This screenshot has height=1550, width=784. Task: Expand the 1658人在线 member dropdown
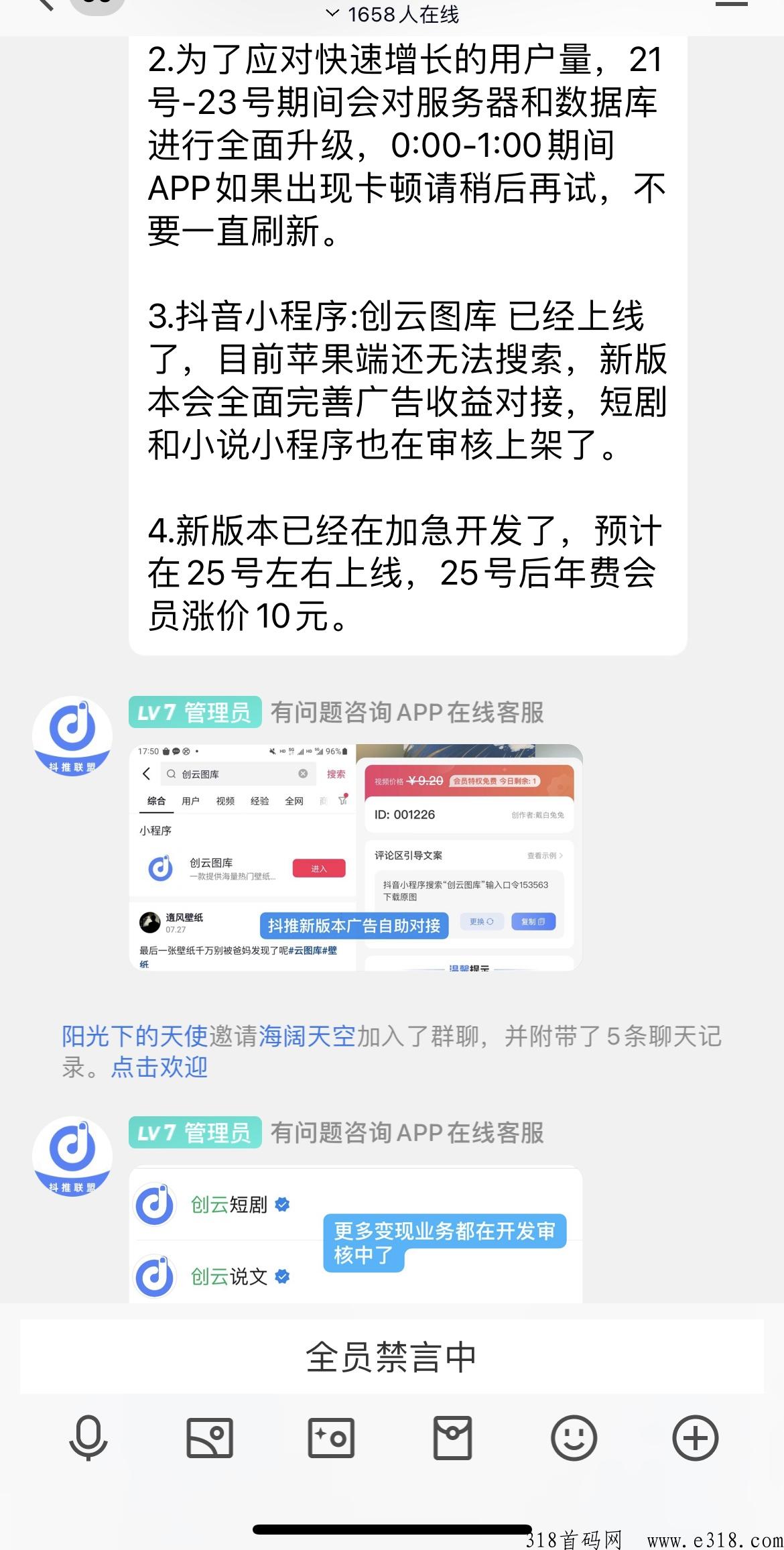tap(392, 14)
